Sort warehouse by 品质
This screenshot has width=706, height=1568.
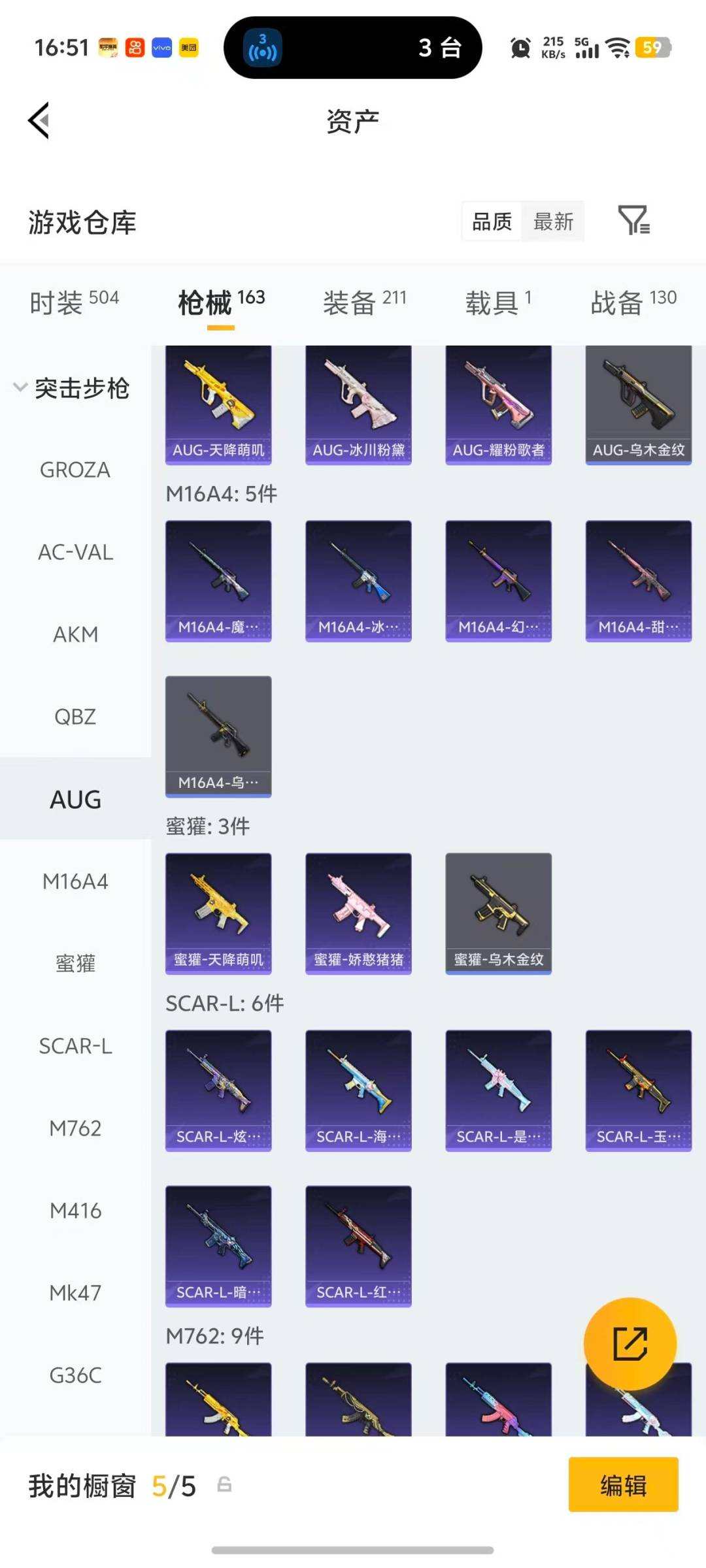pyautogui.click(x=492, y=222)
